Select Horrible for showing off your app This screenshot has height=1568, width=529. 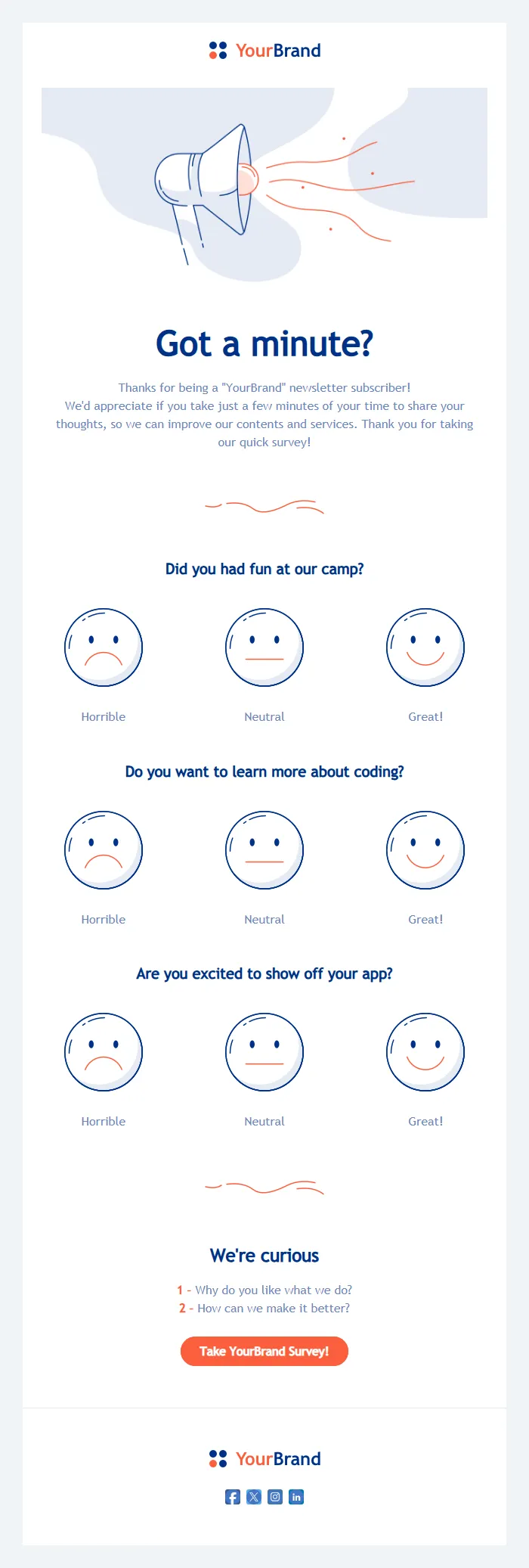pos(104,1052)
